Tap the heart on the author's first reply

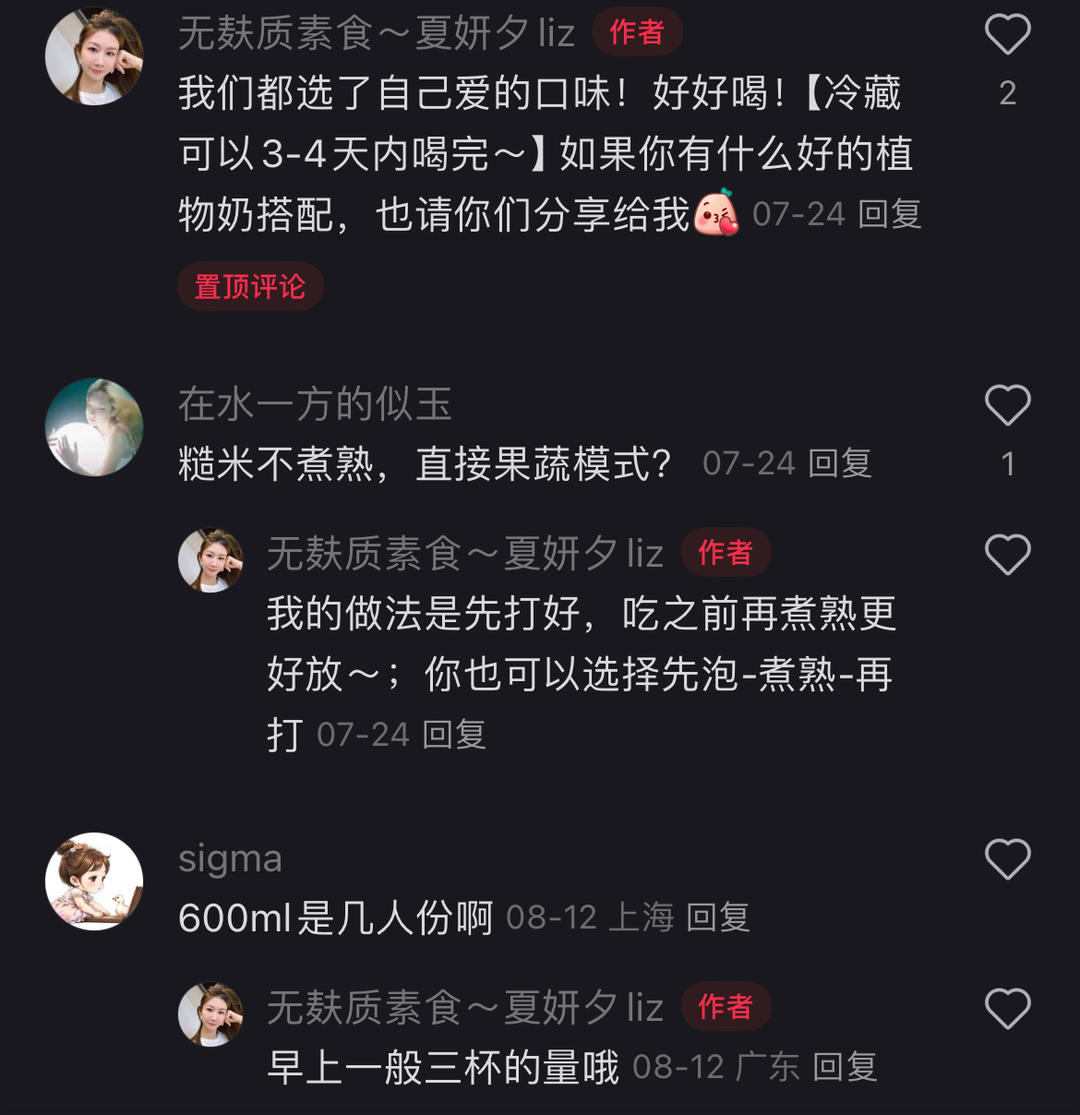(x=1009, y=553)
